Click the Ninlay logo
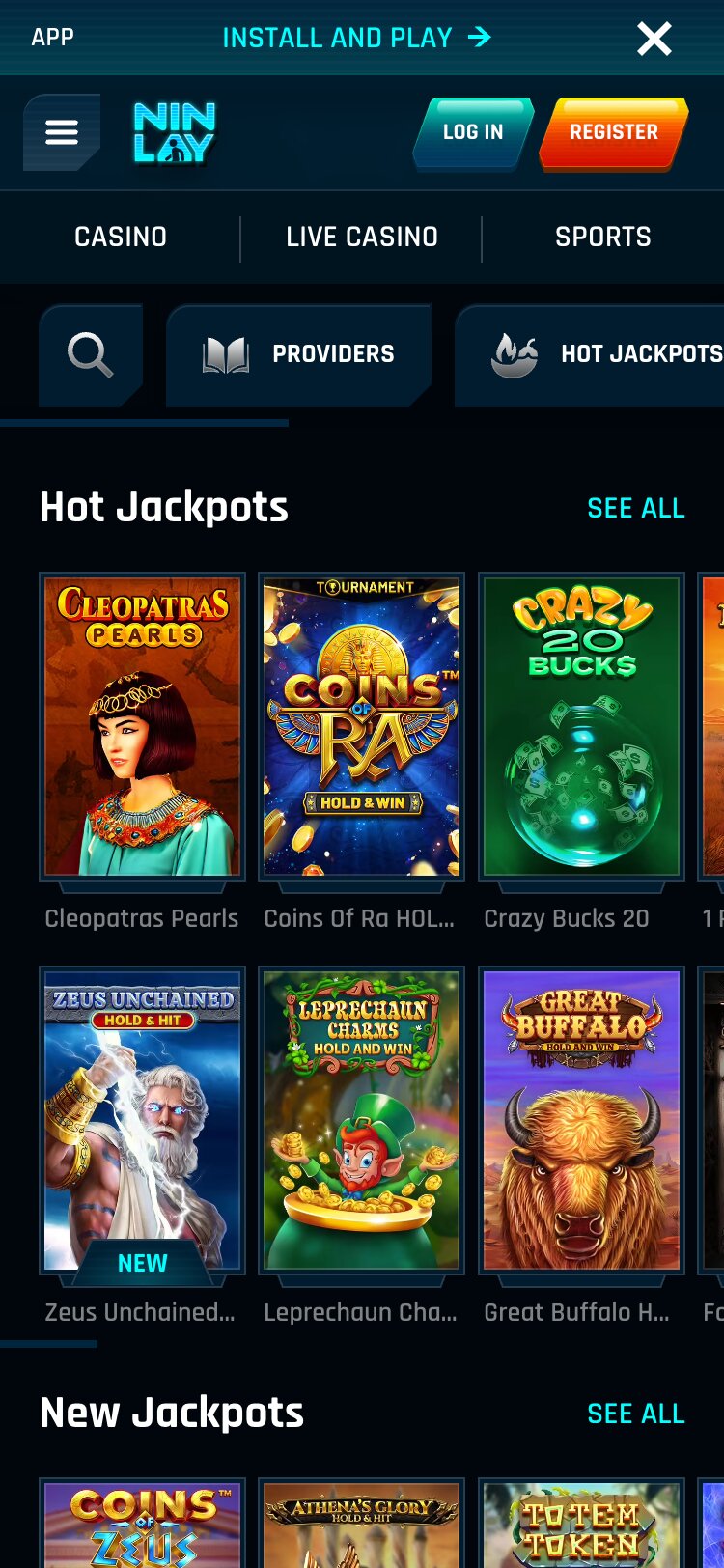Viewport: 724px width, 1568px height. point(174,135)
